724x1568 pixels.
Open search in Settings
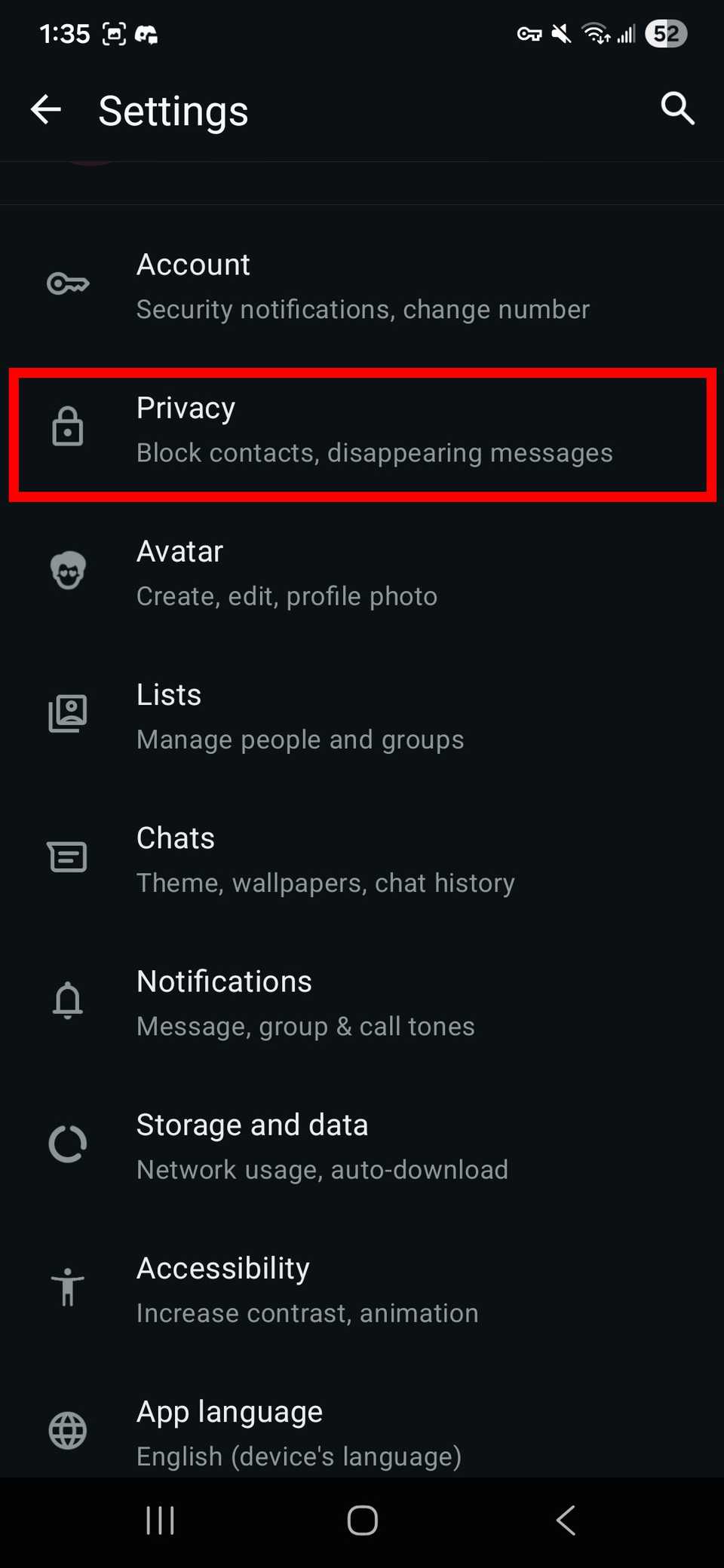(x=676, y=109)
